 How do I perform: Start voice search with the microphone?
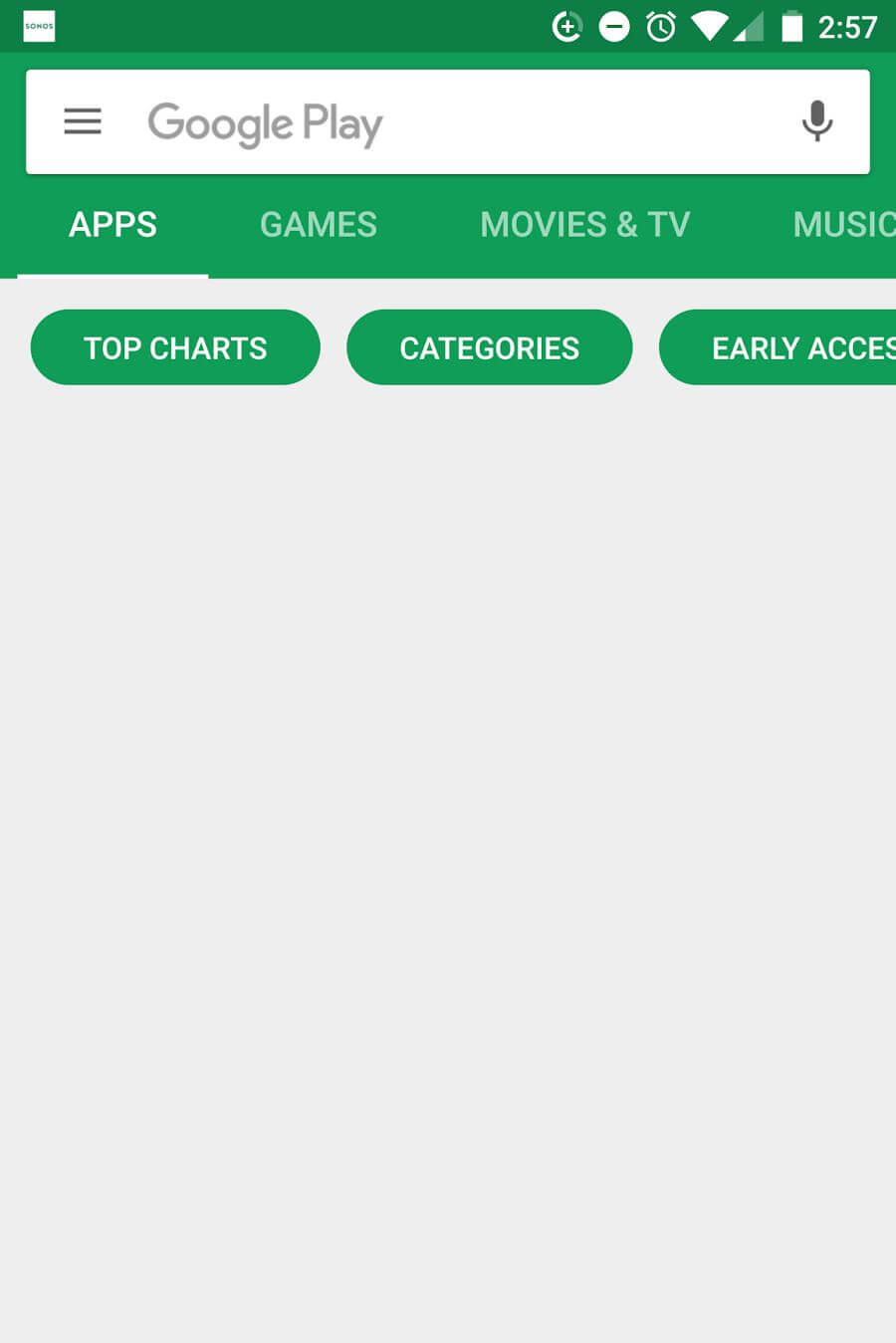[816, 121]
